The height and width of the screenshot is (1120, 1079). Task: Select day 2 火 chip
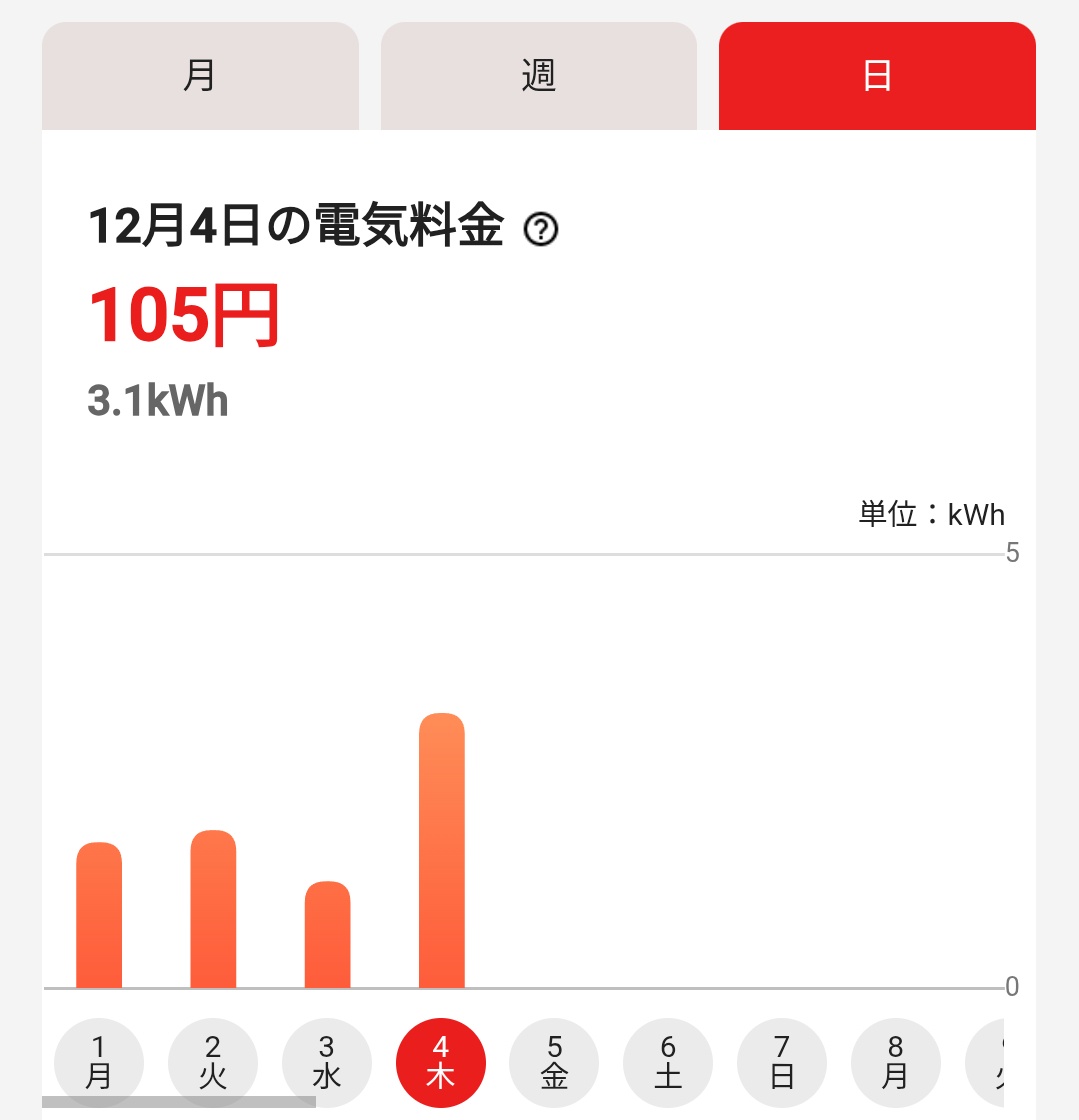(213, 1062)
